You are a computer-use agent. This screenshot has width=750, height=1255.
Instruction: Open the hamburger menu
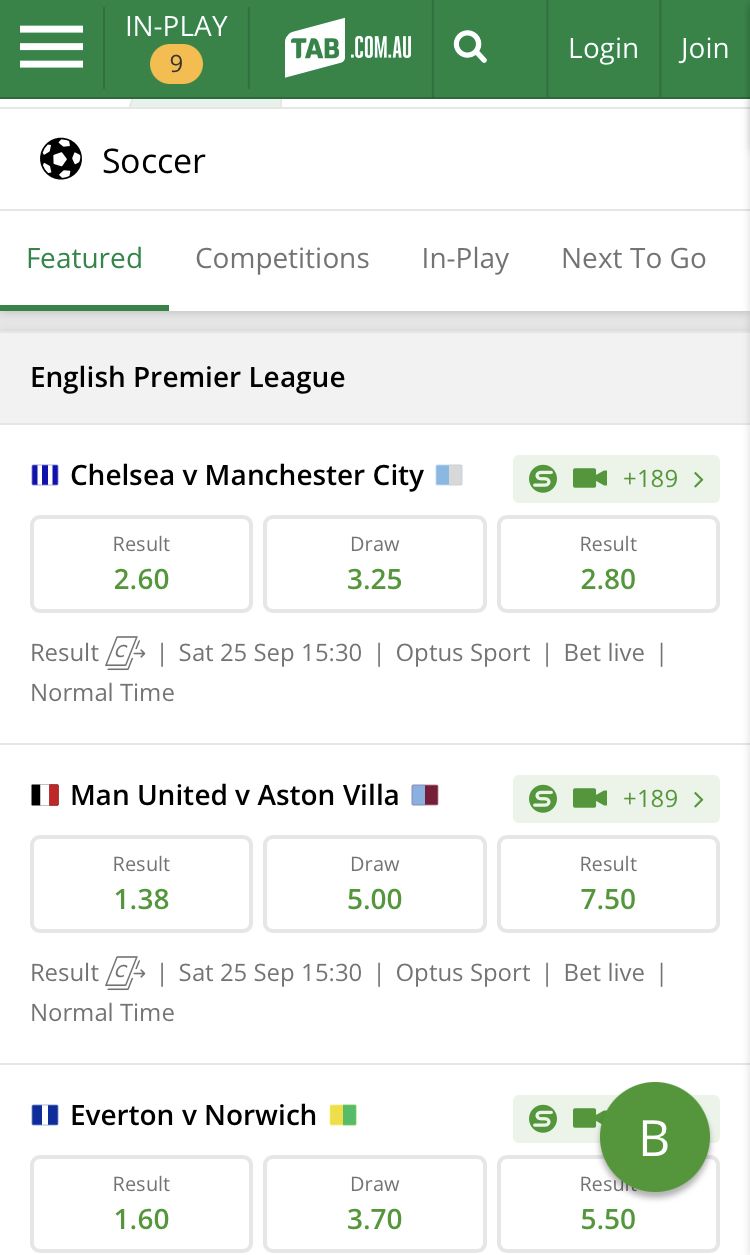coord(51,47)
